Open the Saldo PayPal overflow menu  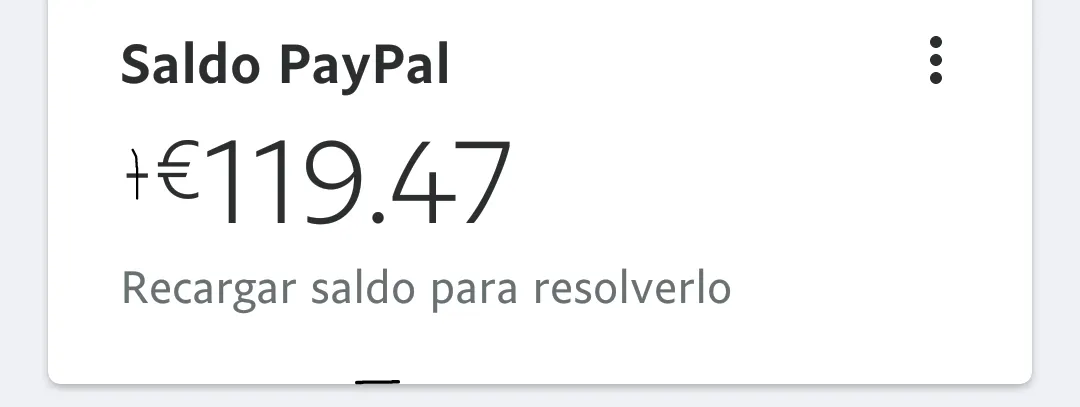[x=935, y=61]
